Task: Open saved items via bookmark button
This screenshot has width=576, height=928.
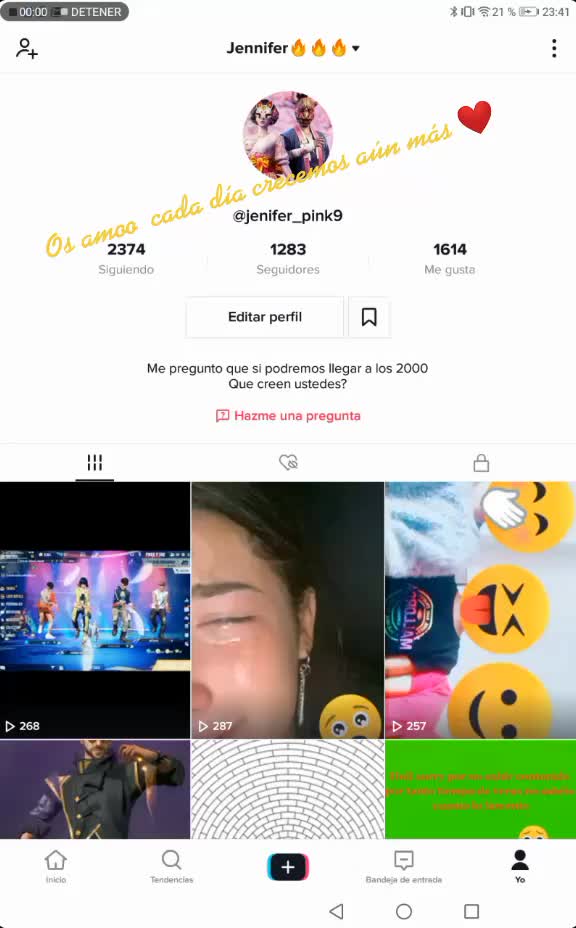Action: click(369, 317)
